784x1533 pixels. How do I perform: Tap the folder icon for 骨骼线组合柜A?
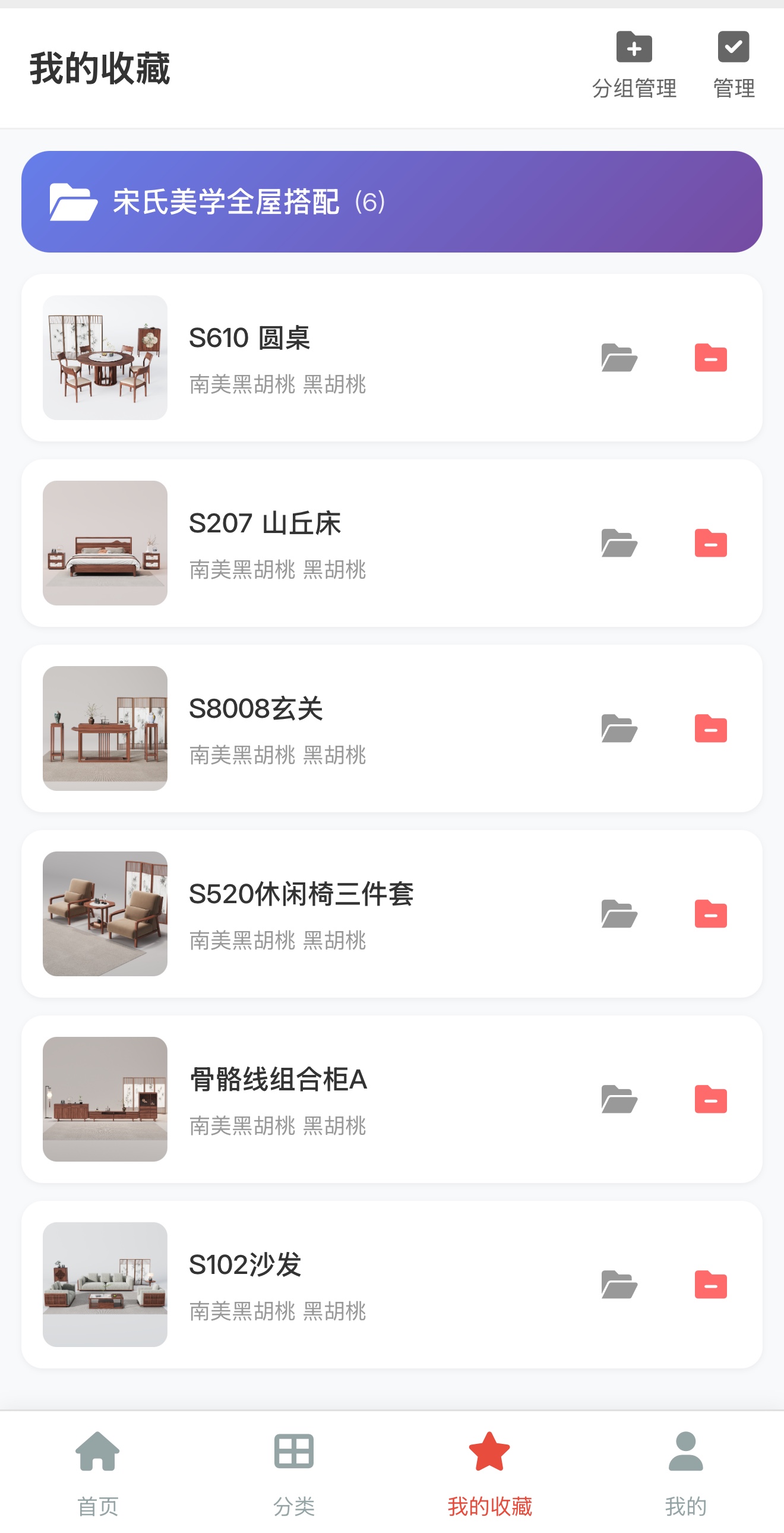point(619,1099)
